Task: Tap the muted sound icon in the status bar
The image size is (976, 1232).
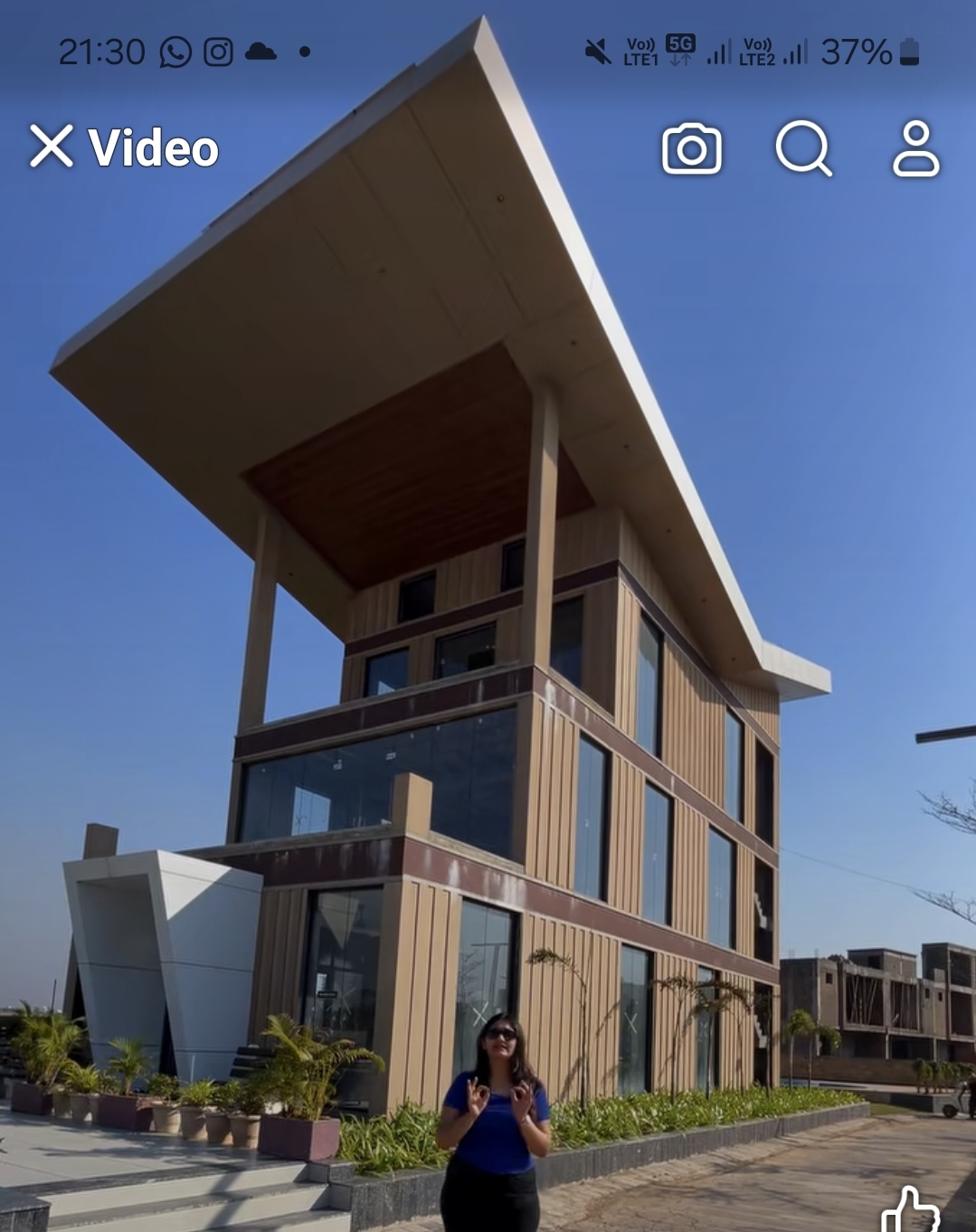Action: (598, 52)
